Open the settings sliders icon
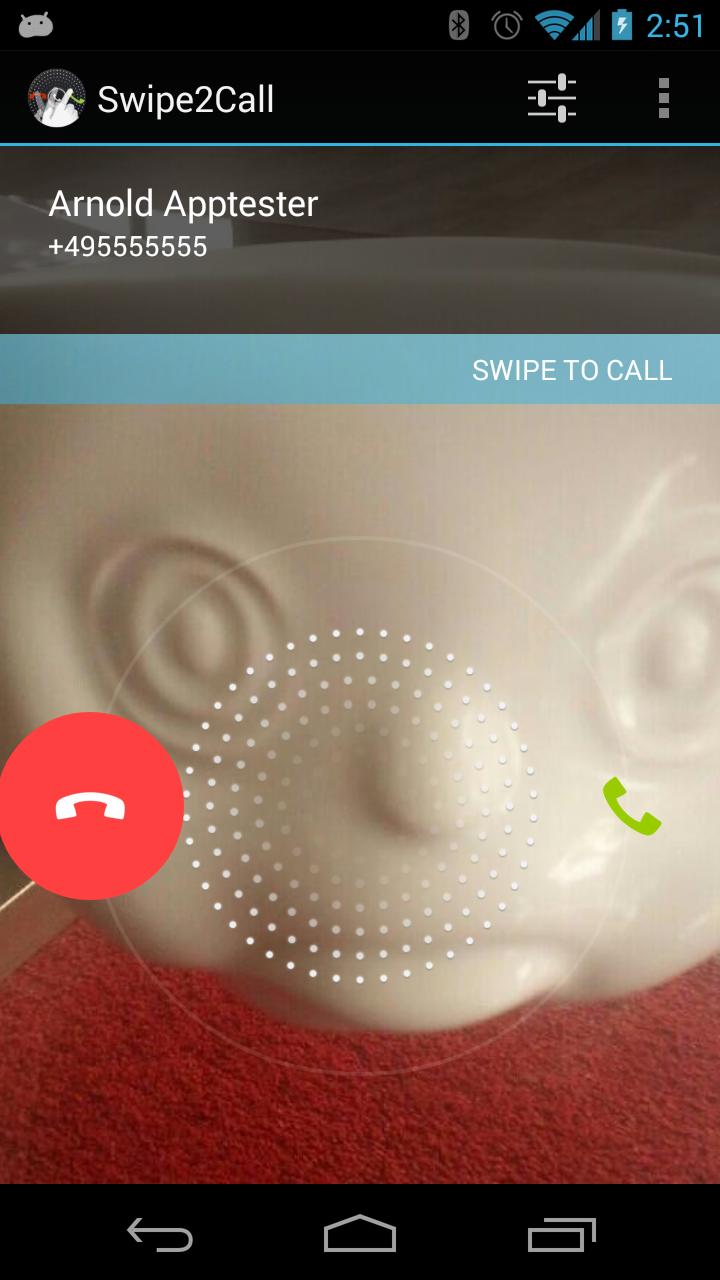The width and height of the screenshot is (720, 1280). (x=552, y=99)
